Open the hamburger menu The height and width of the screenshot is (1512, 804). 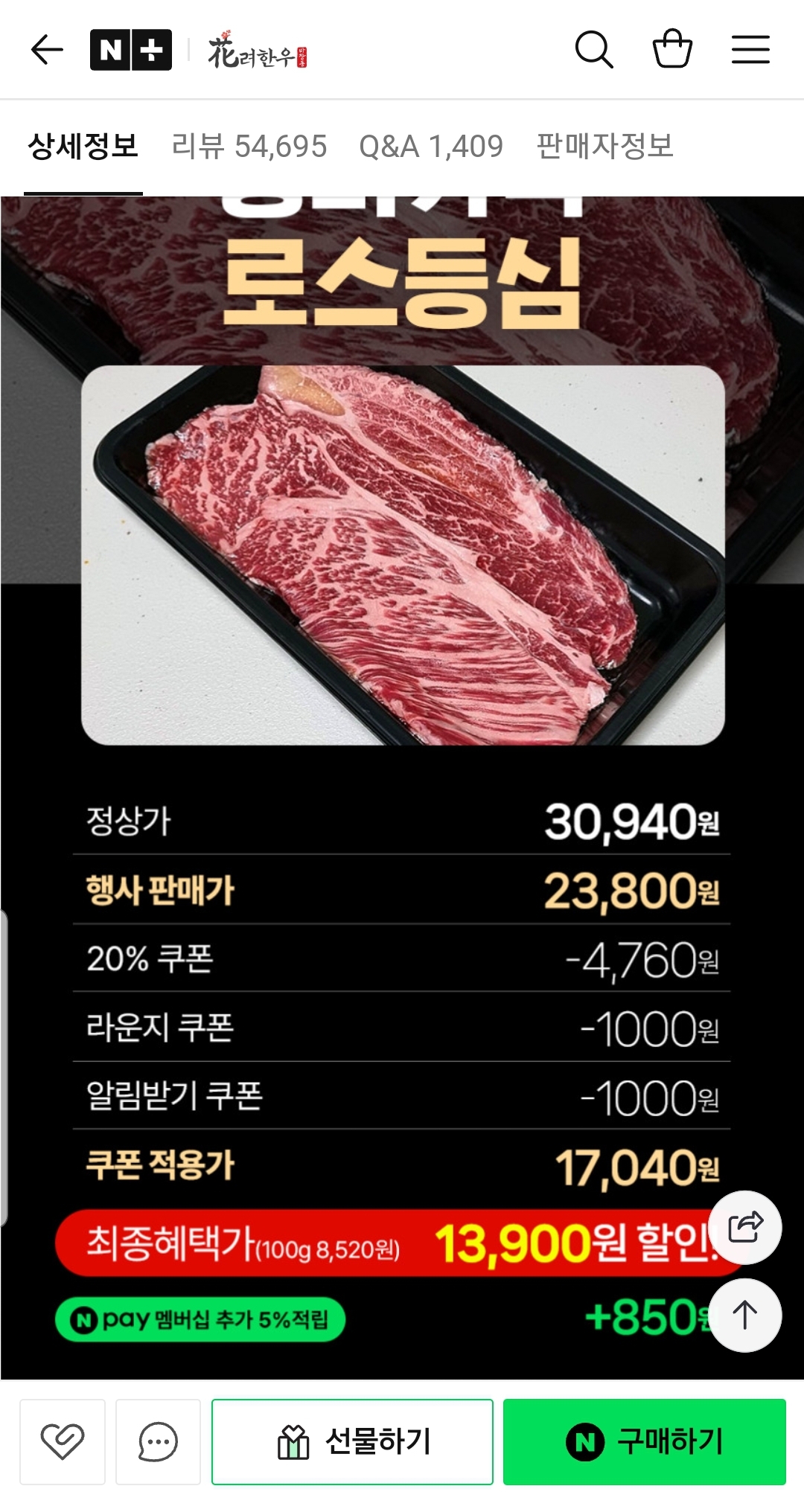pyautogui.click(x=750, y=51)
